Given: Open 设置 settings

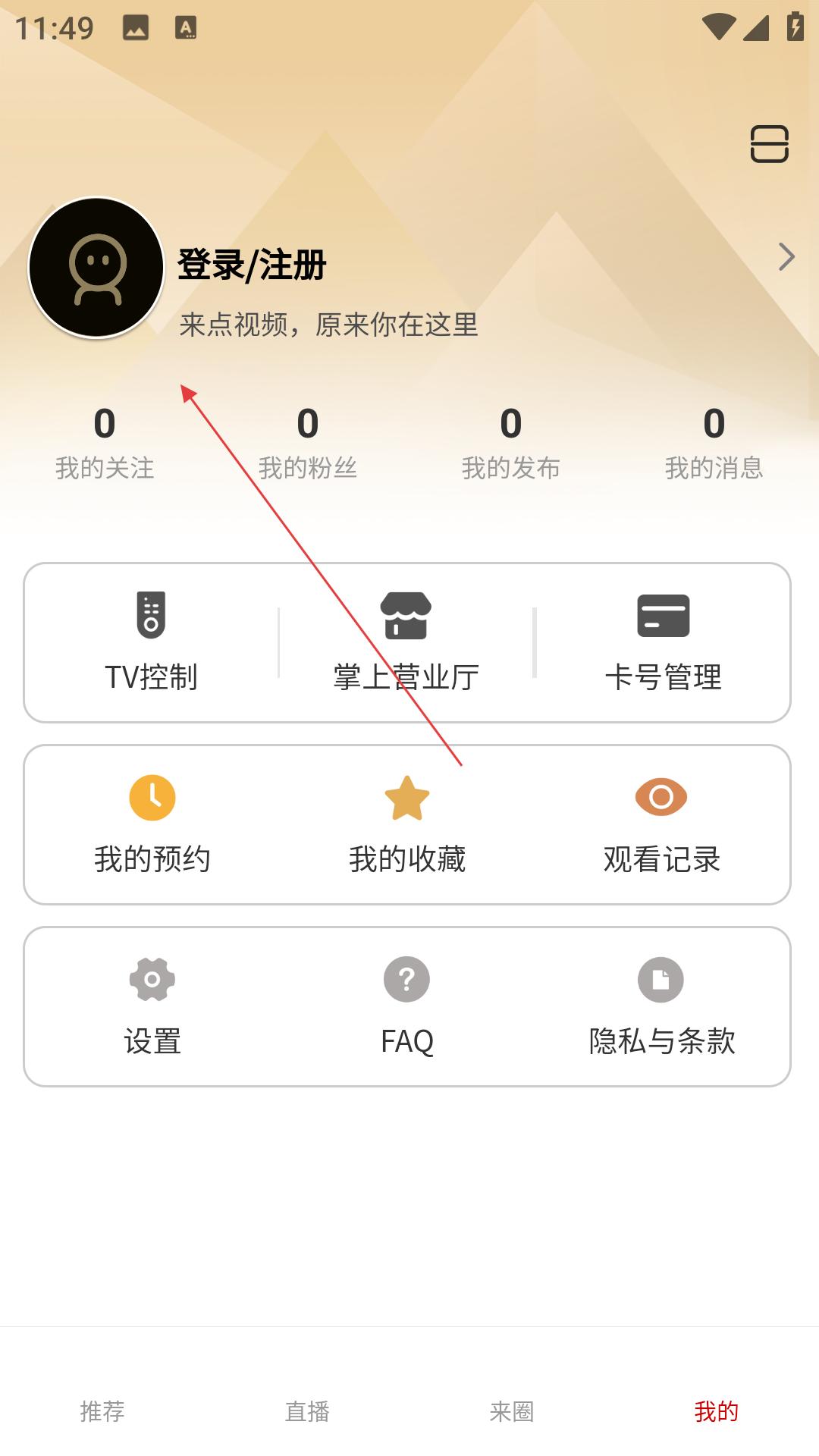Looking at the screenshot, I should 152,1006.
